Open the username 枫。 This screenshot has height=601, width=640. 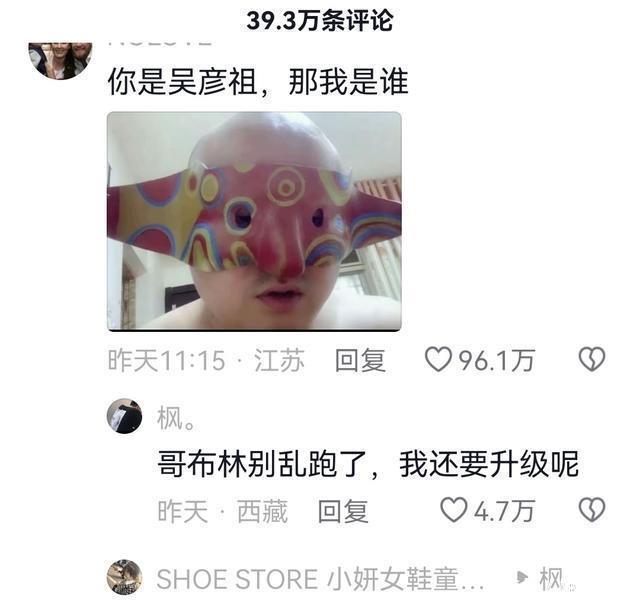pyautogui.click(x=176, y=416)
